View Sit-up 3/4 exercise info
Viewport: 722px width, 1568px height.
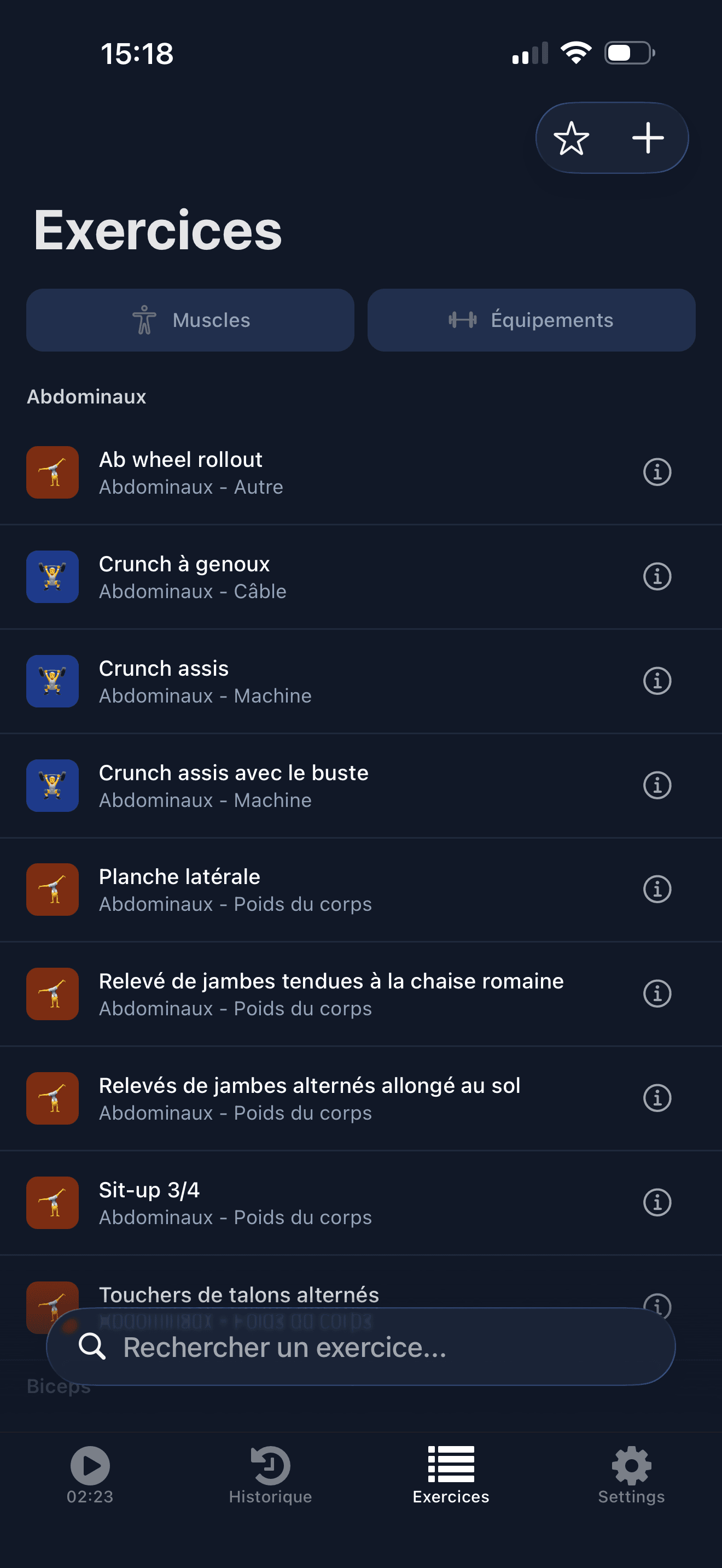(657, 1202)
